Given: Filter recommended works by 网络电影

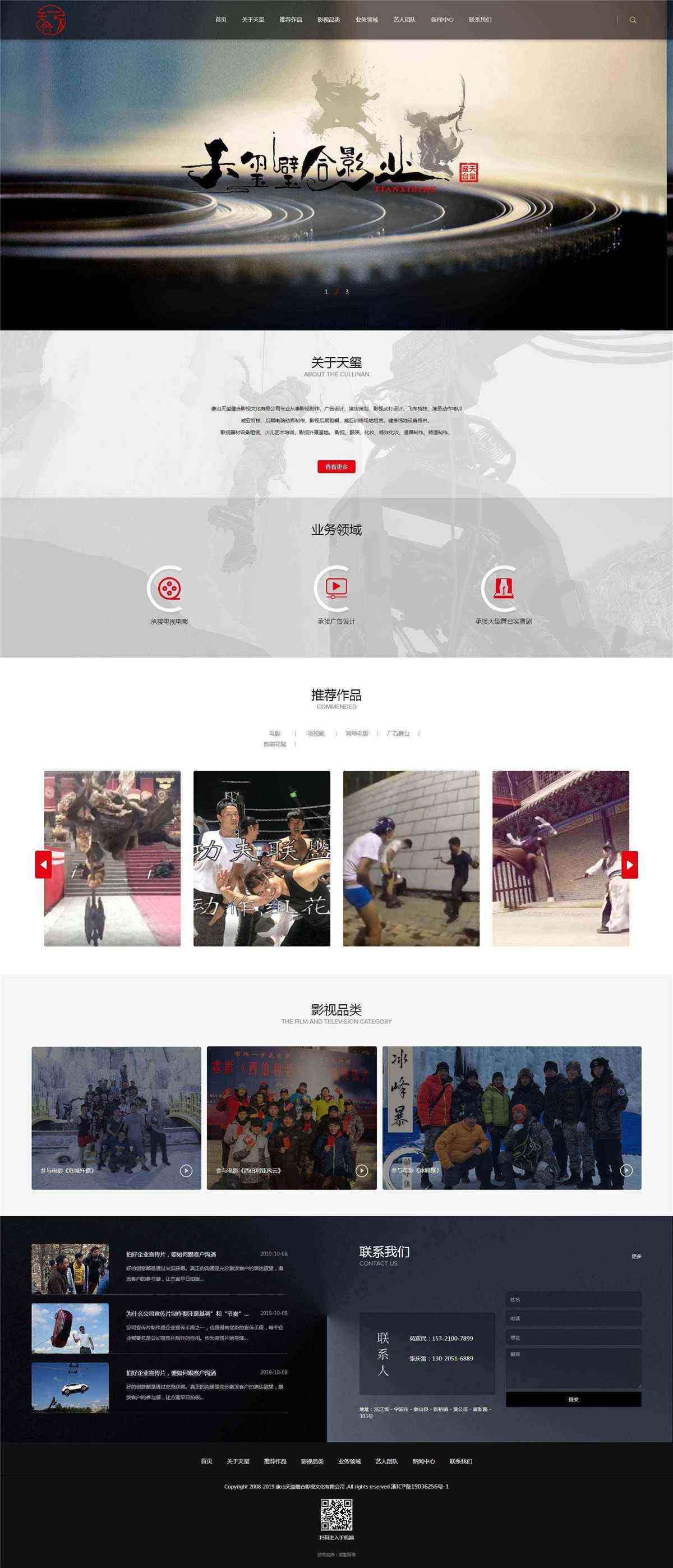Looking at the screenshot, I should tap(357, 733).
